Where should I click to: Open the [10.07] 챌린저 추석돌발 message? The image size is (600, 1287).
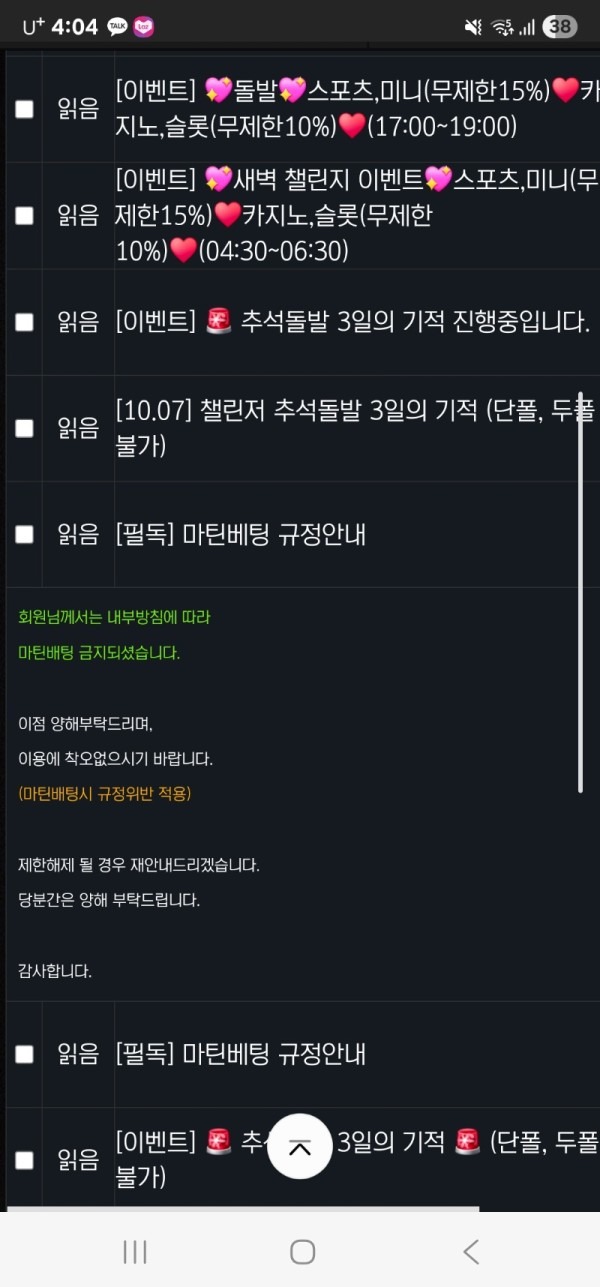(x=350, y=427)
